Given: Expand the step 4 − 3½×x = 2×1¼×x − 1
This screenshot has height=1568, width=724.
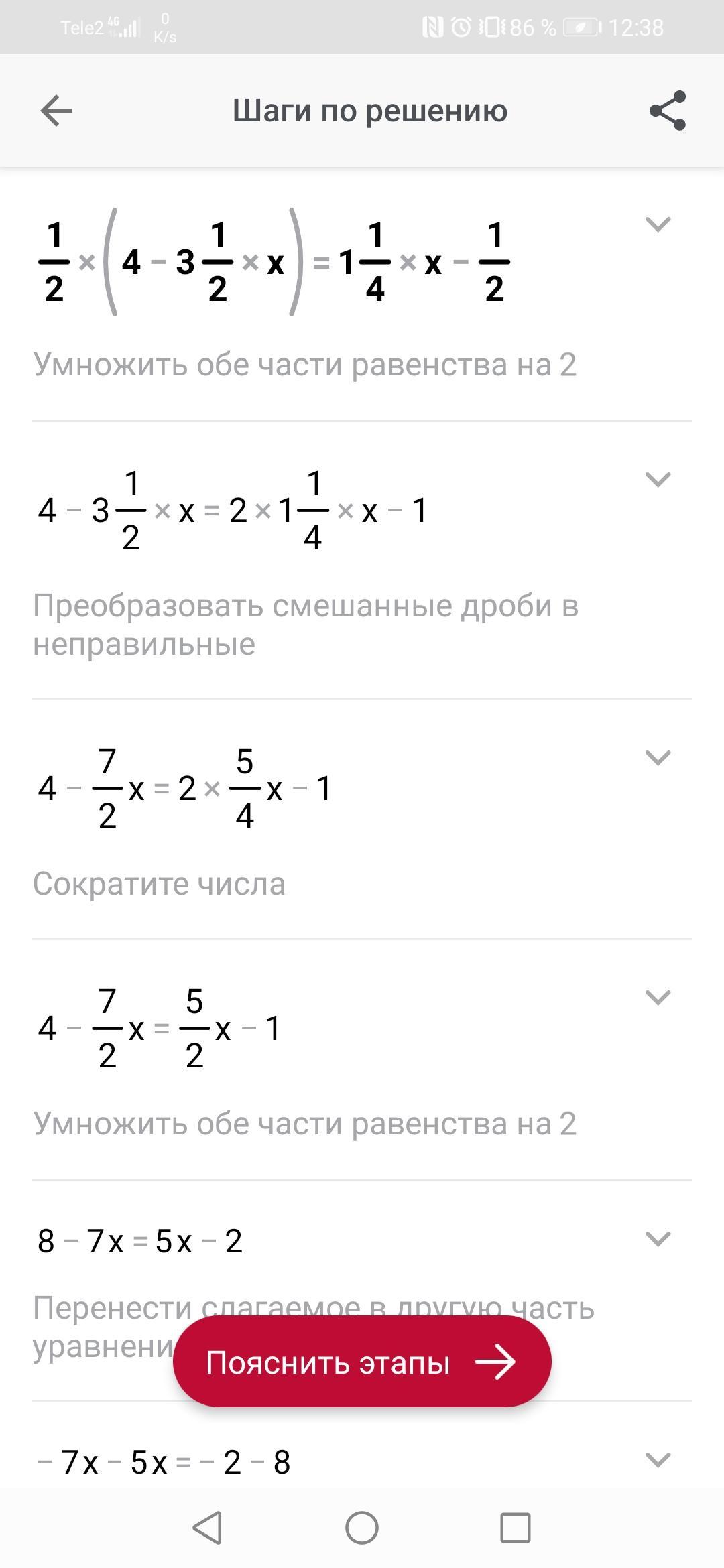Looking at the screenshot, I should 657,479.
